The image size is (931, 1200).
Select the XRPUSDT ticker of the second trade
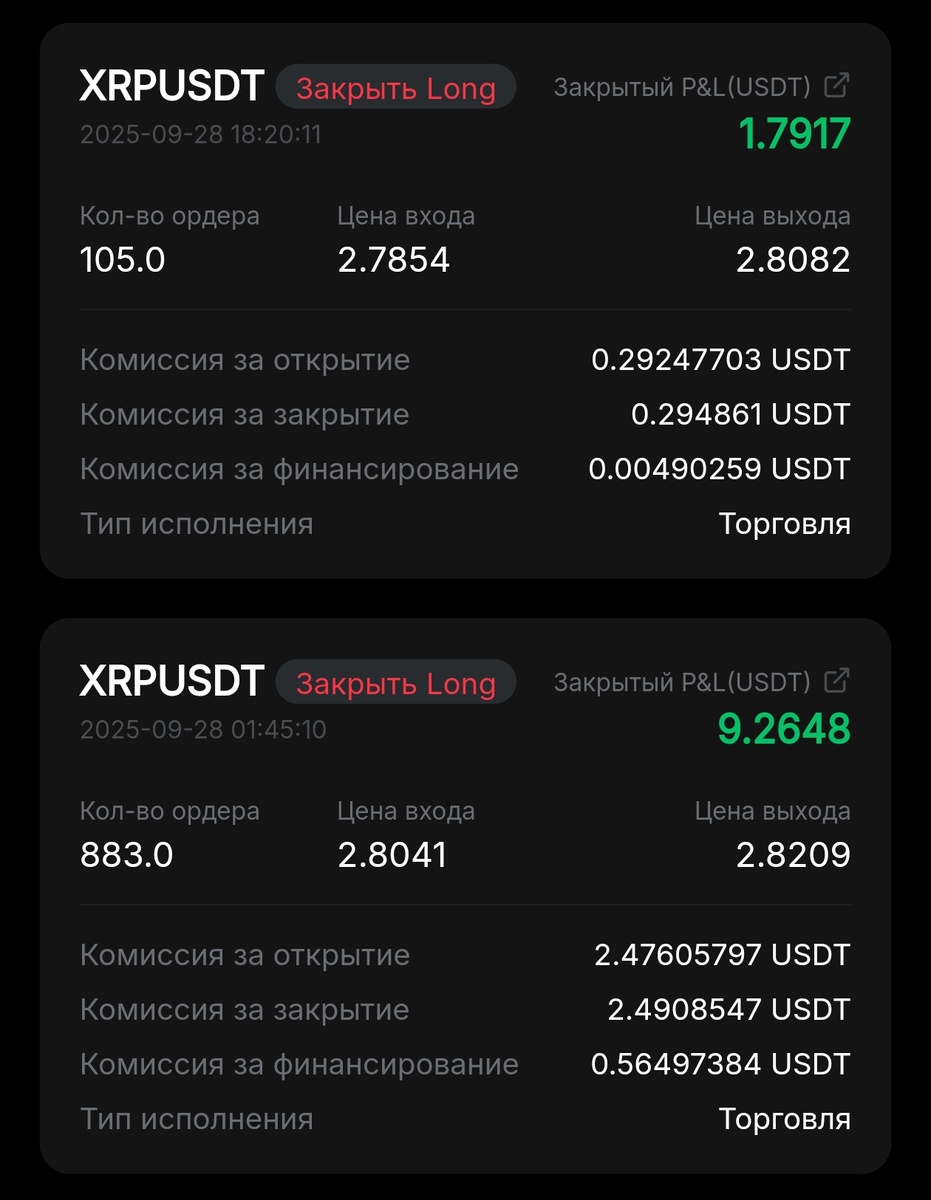[x=171, y=682]
